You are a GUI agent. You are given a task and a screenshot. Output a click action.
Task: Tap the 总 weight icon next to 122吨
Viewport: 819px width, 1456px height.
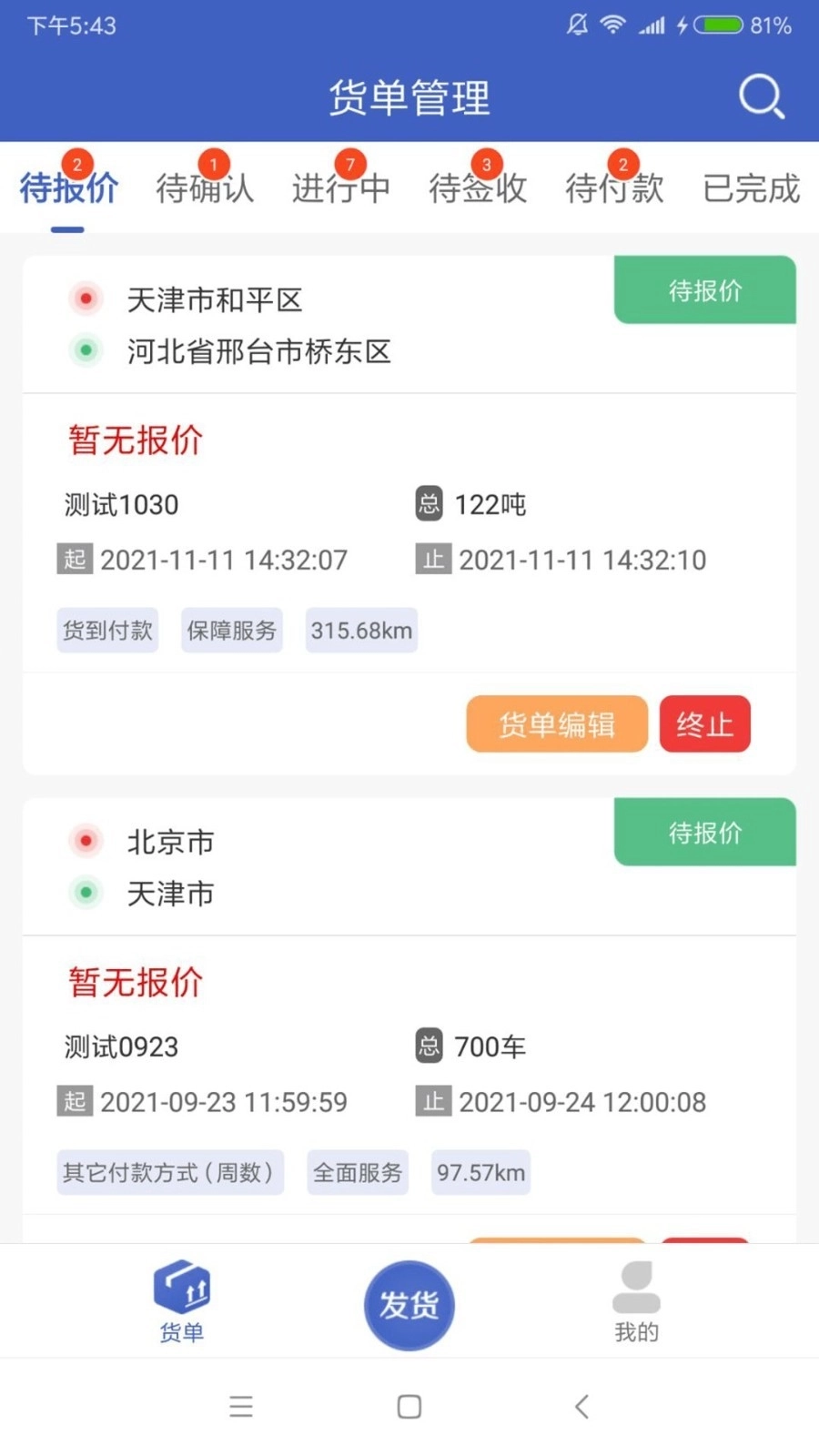click(x=430, y=504)
